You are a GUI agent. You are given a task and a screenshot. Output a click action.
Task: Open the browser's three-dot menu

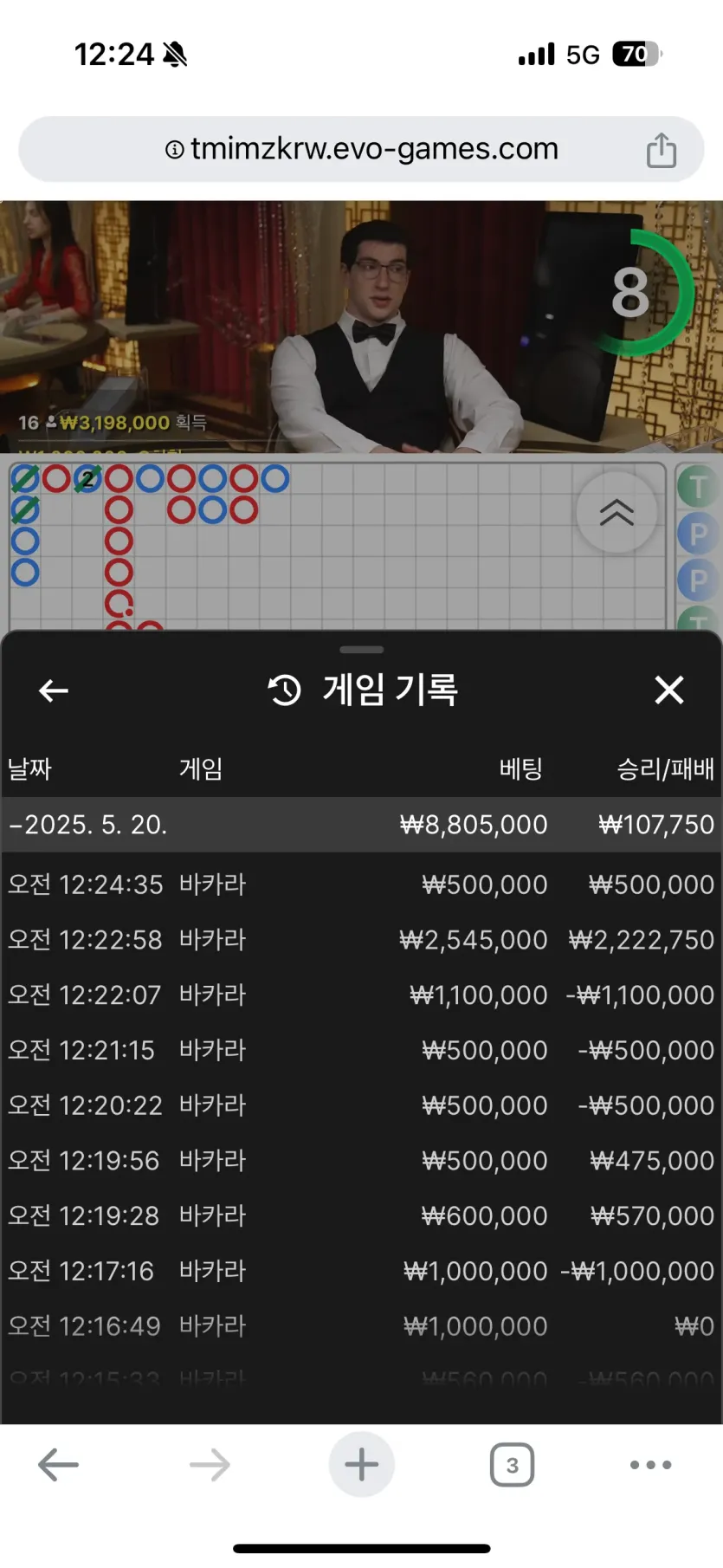click(650, 1465)
